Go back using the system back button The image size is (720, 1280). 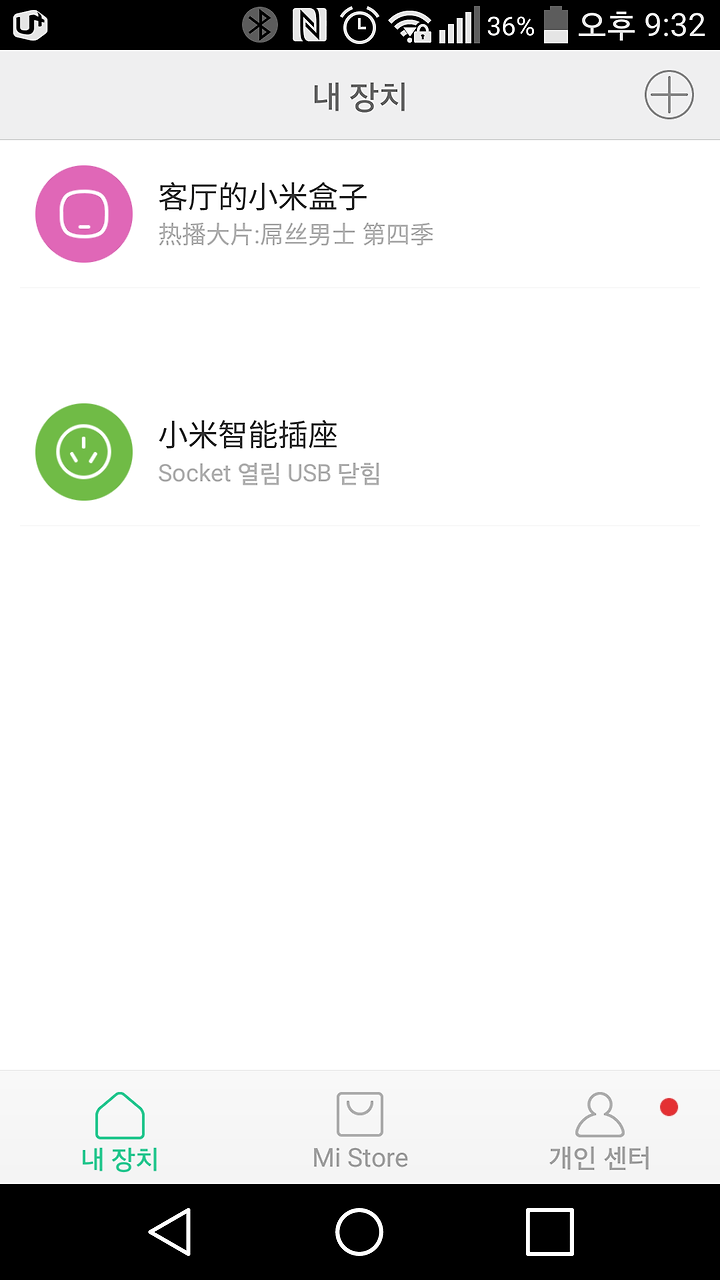coord(170,1231)
